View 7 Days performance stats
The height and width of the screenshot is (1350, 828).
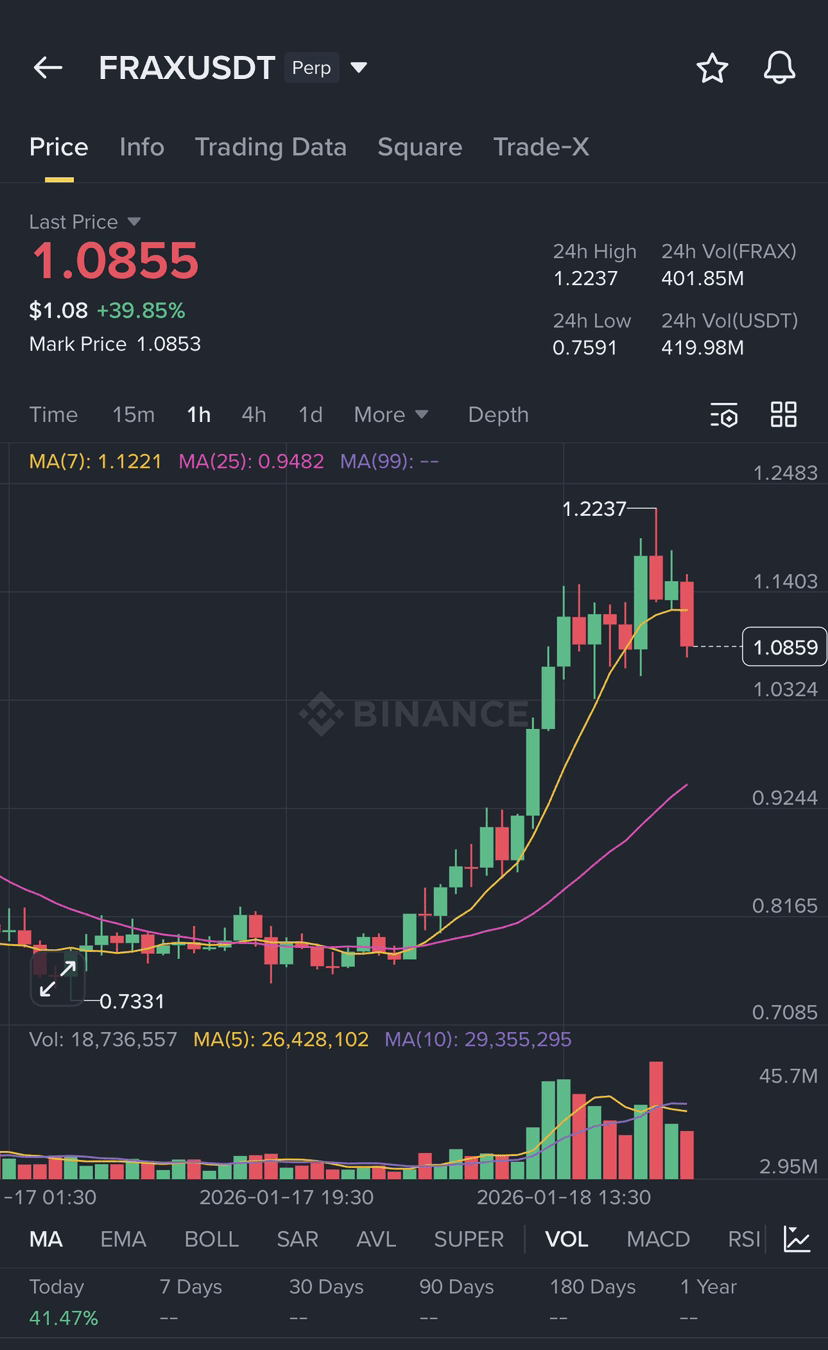(x=190, y=1287)
